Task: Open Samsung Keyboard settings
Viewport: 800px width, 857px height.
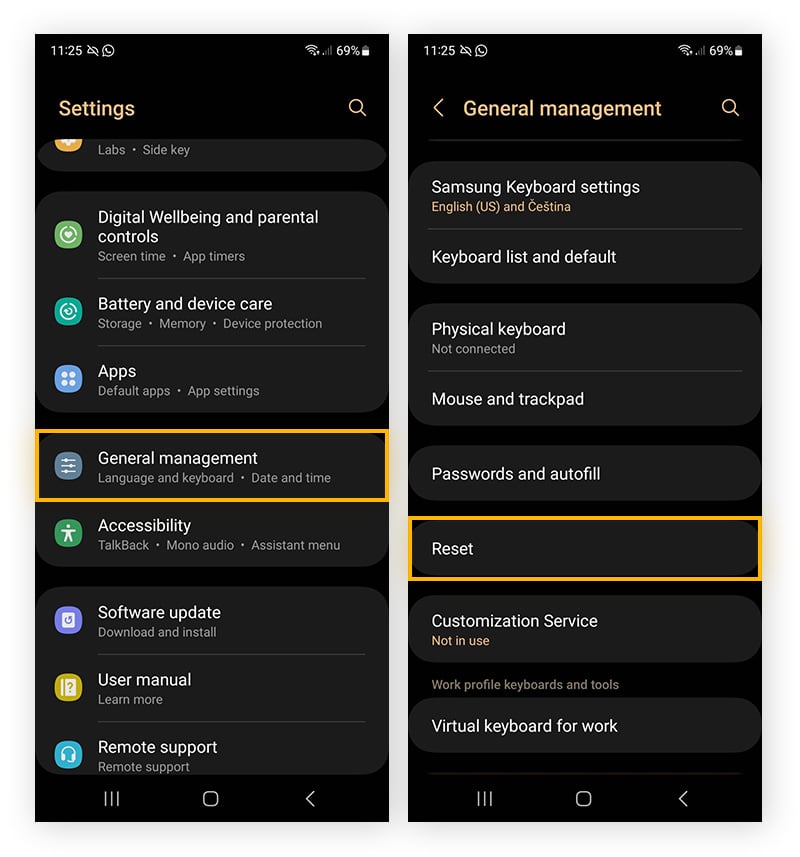Action: pos(585,195)
